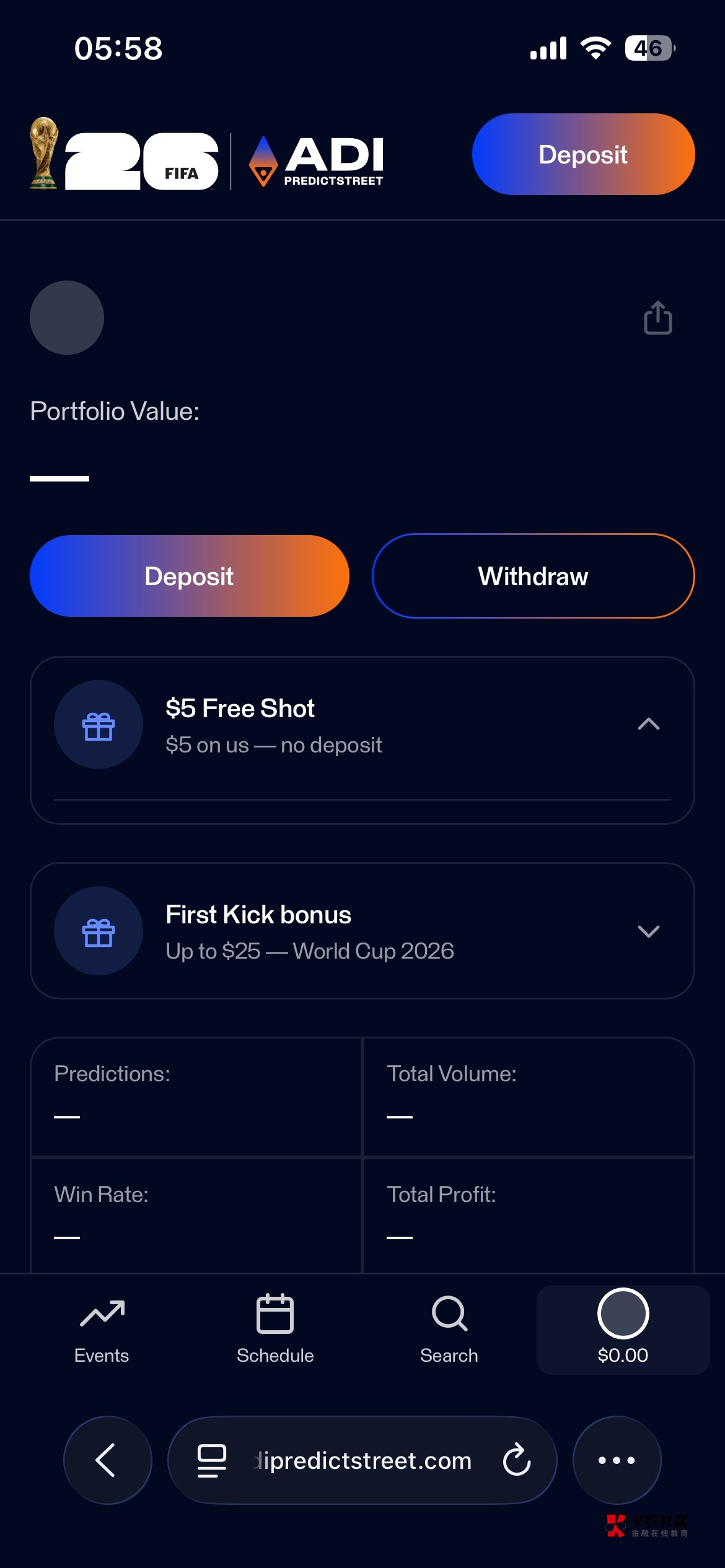Open the $0.00 account tab

tap(623, 1330)
